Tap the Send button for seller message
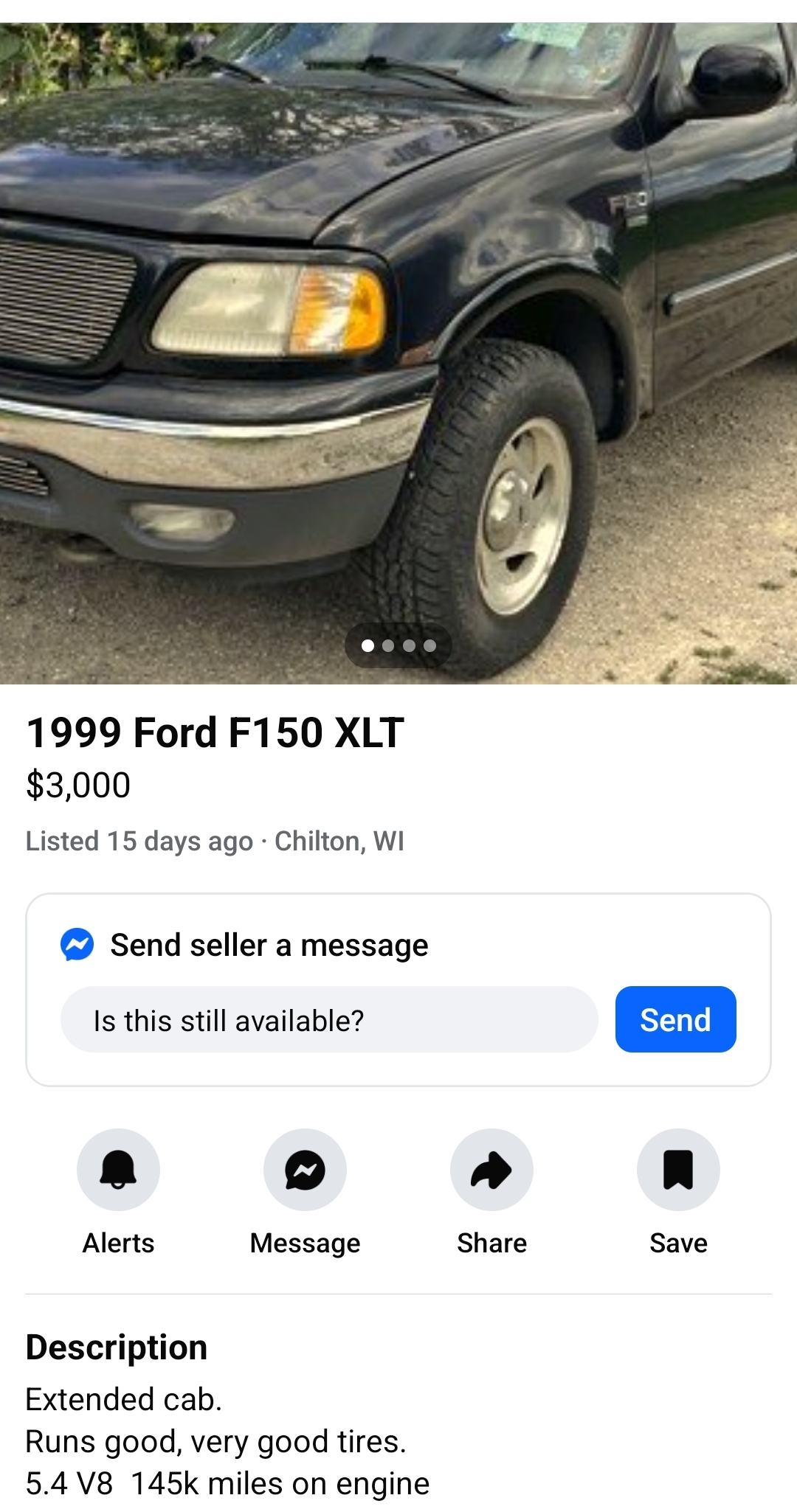This screenshot has height=1512, width=797. pyautogui.click(x=675, y=1019)
